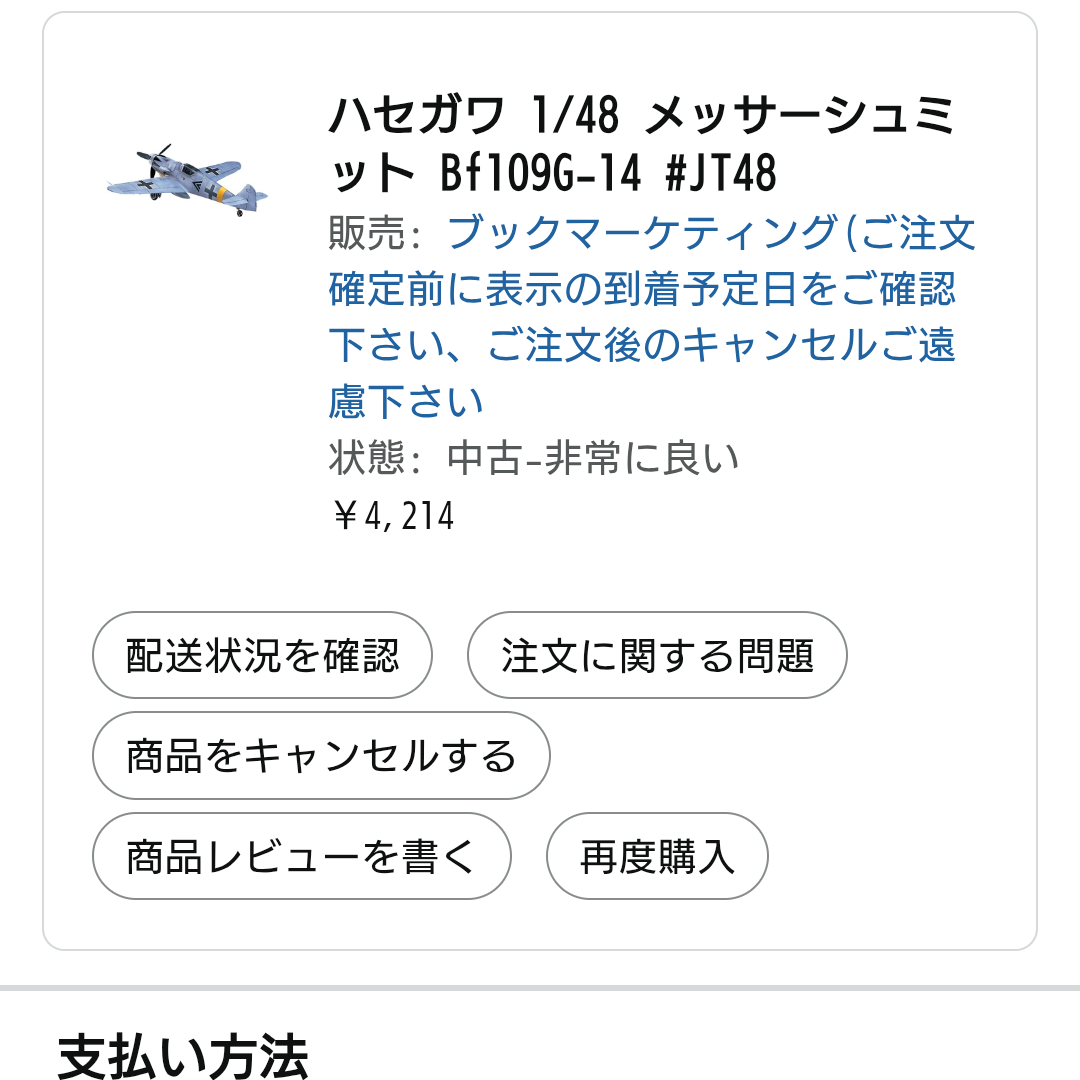Open 注文に関する問題 for order issues
This screenshot has width=1080, height=1080.
coord(657,656)
